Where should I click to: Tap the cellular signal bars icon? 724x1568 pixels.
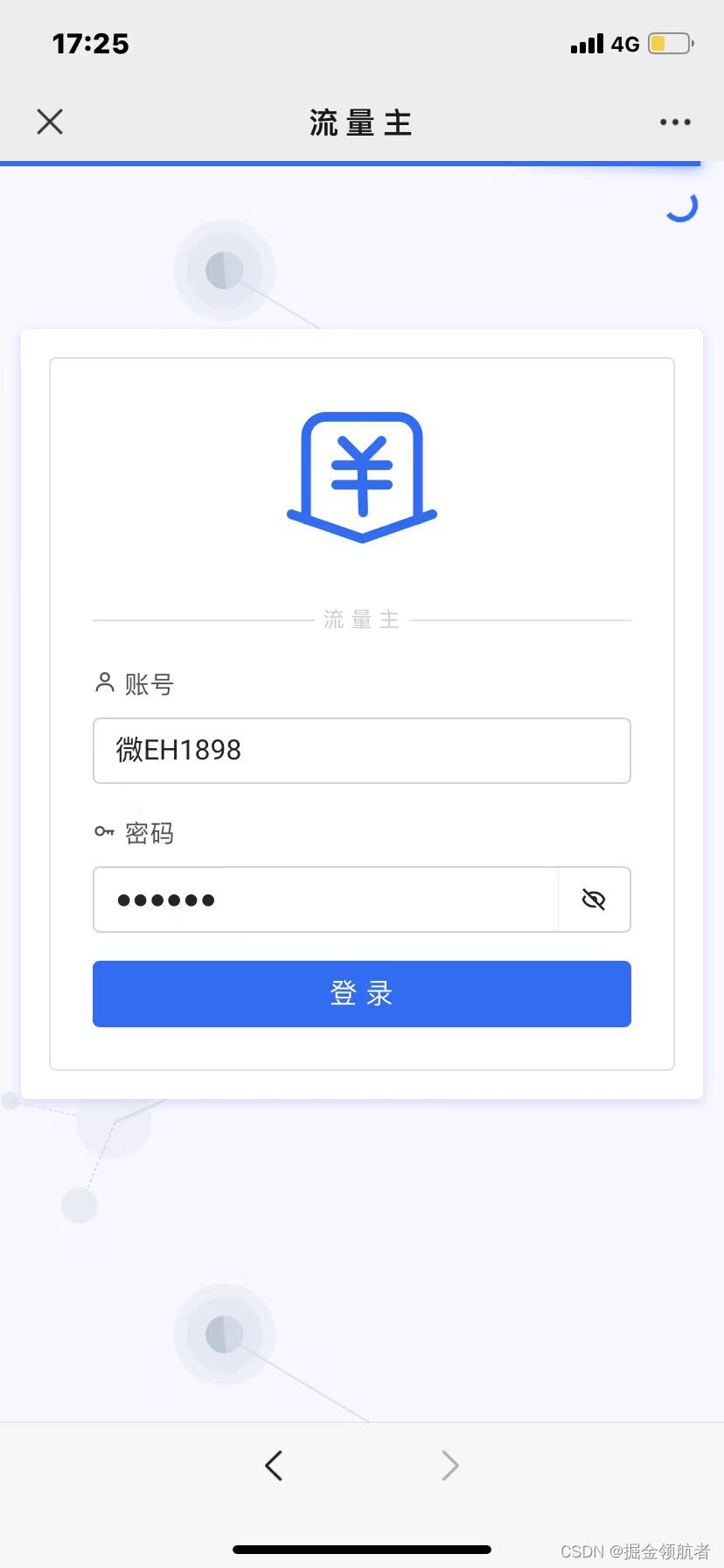pos(586,42)
